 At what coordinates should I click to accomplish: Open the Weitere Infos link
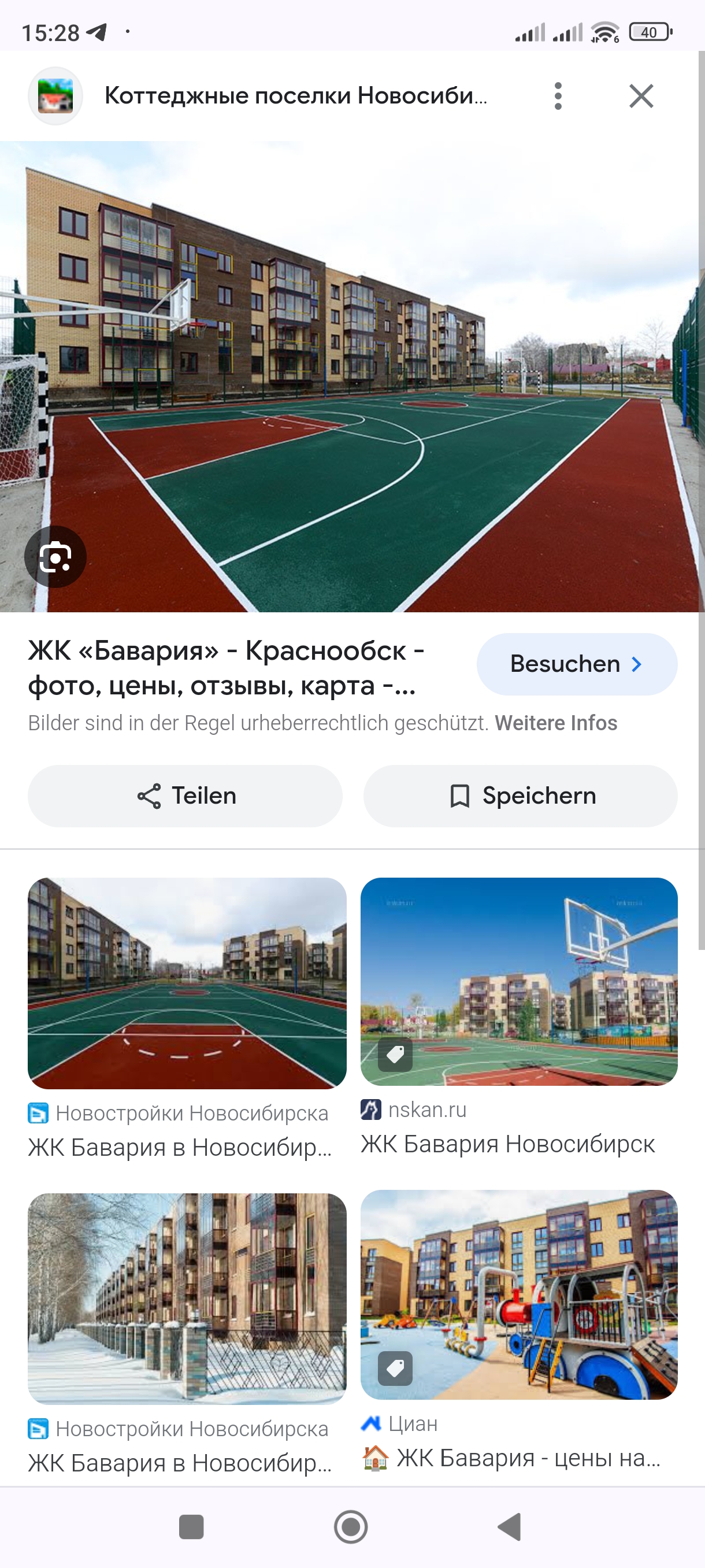(x=556, y=723)
